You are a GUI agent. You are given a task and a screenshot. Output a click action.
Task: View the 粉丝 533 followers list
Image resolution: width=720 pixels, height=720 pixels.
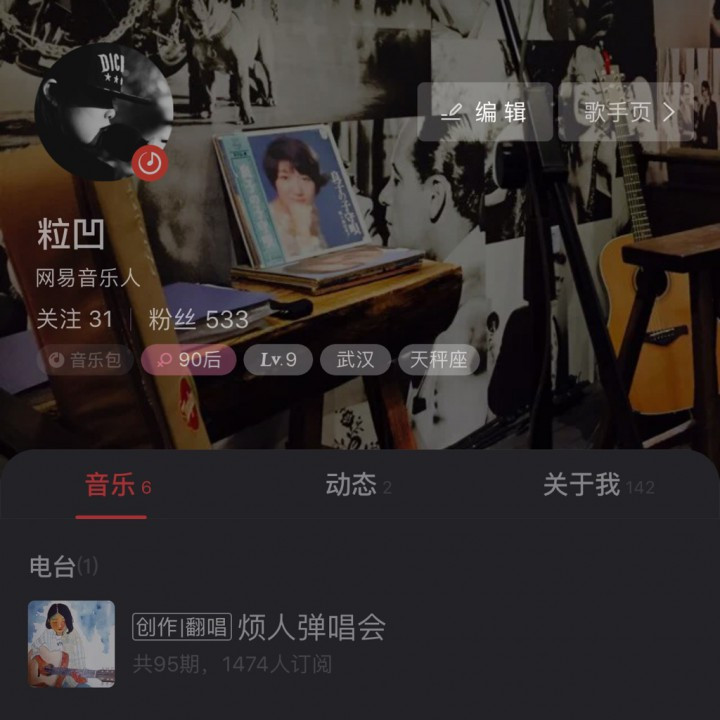click(198, 320)
